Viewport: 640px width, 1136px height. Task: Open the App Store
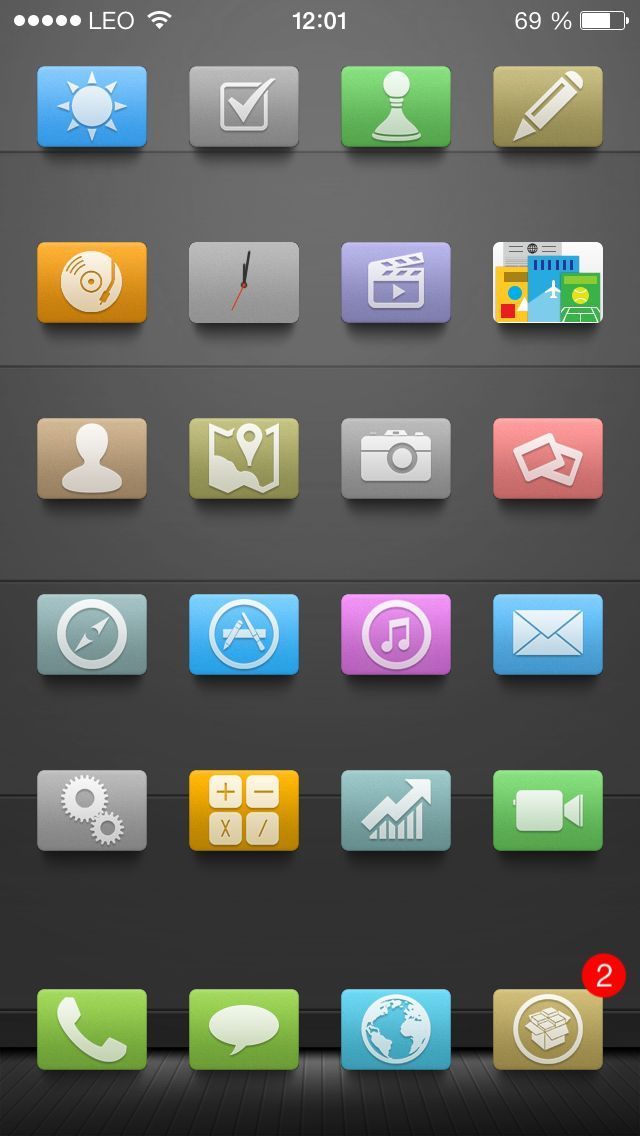(244, 635)
